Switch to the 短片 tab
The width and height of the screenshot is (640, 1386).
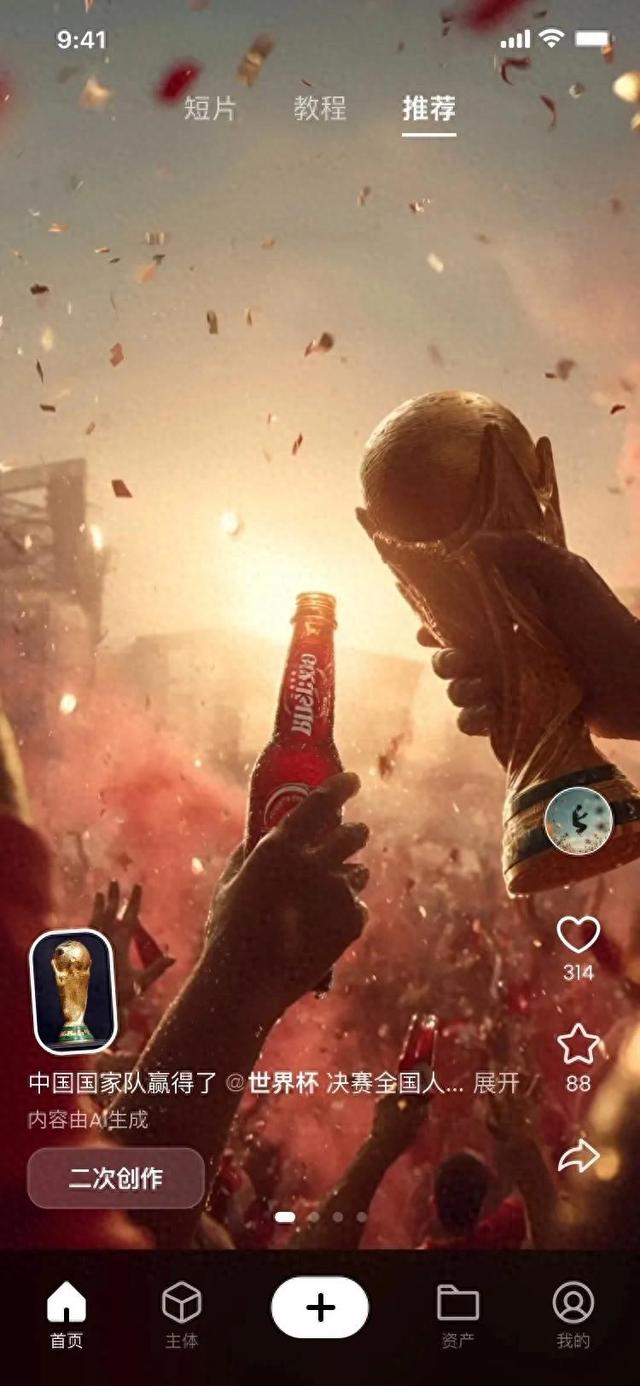coord(210,108)
